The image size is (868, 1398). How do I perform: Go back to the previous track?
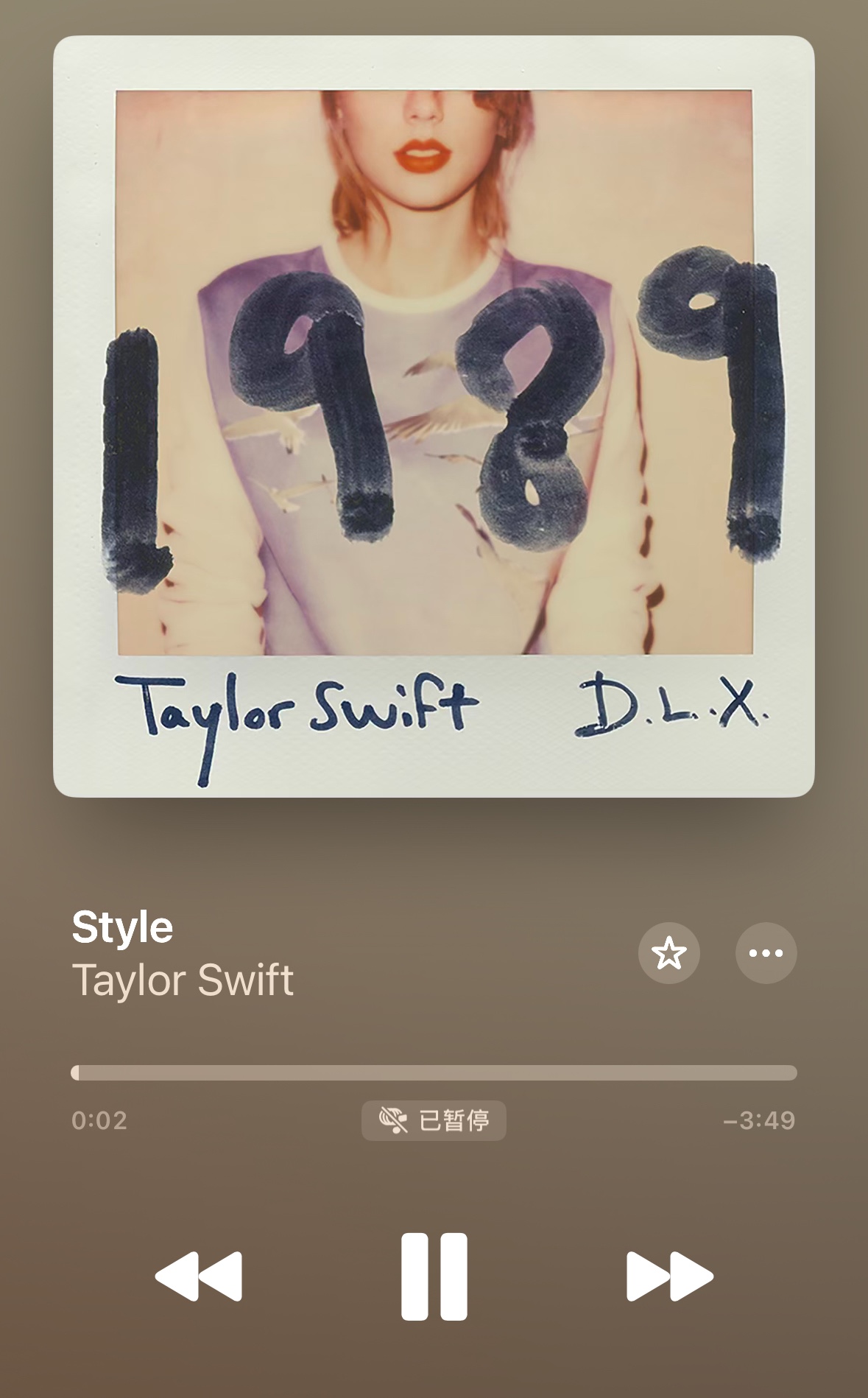198,1276
